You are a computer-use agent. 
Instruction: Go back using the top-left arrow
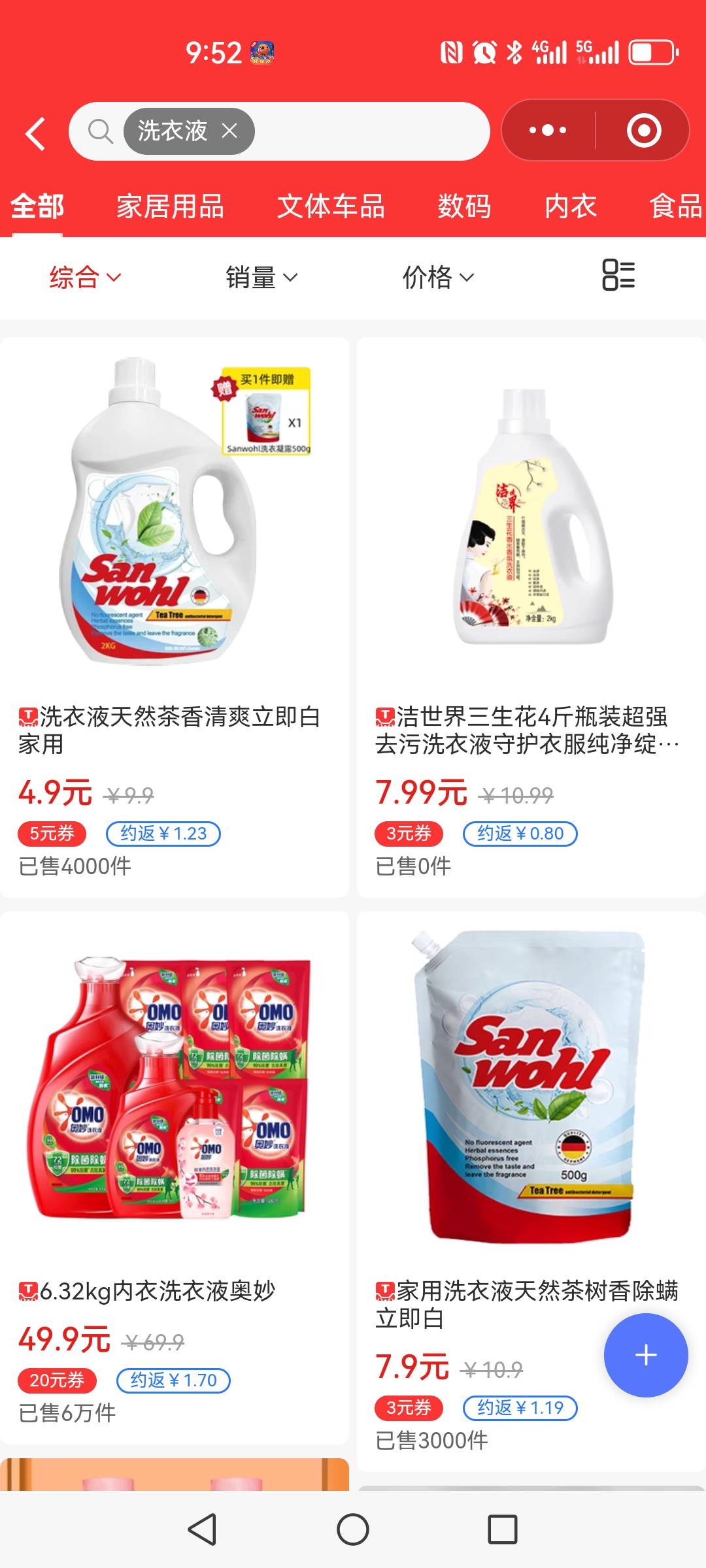(x=36, y=133)
